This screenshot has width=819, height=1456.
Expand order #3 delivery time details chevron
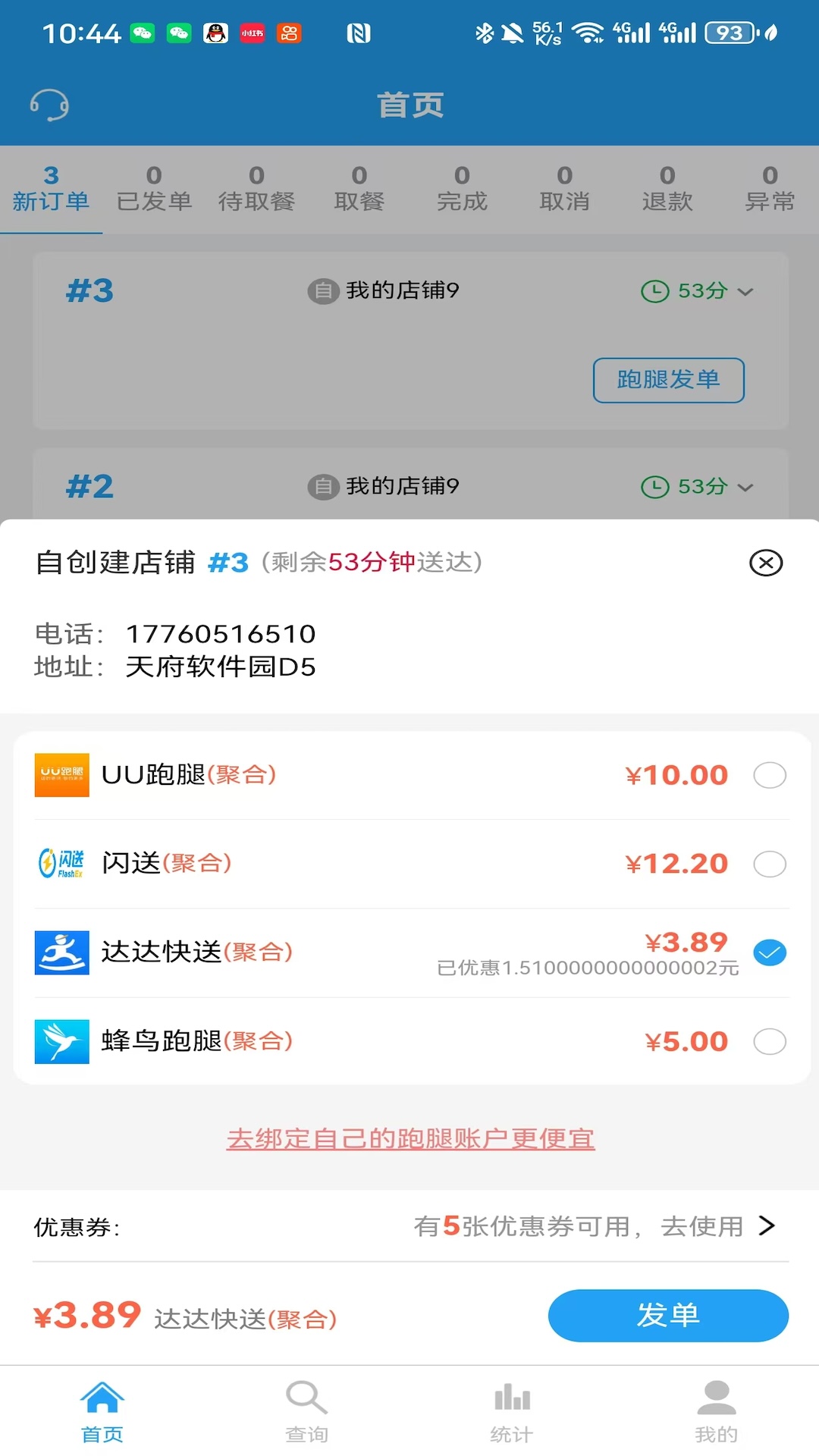(x=746, y=291)
